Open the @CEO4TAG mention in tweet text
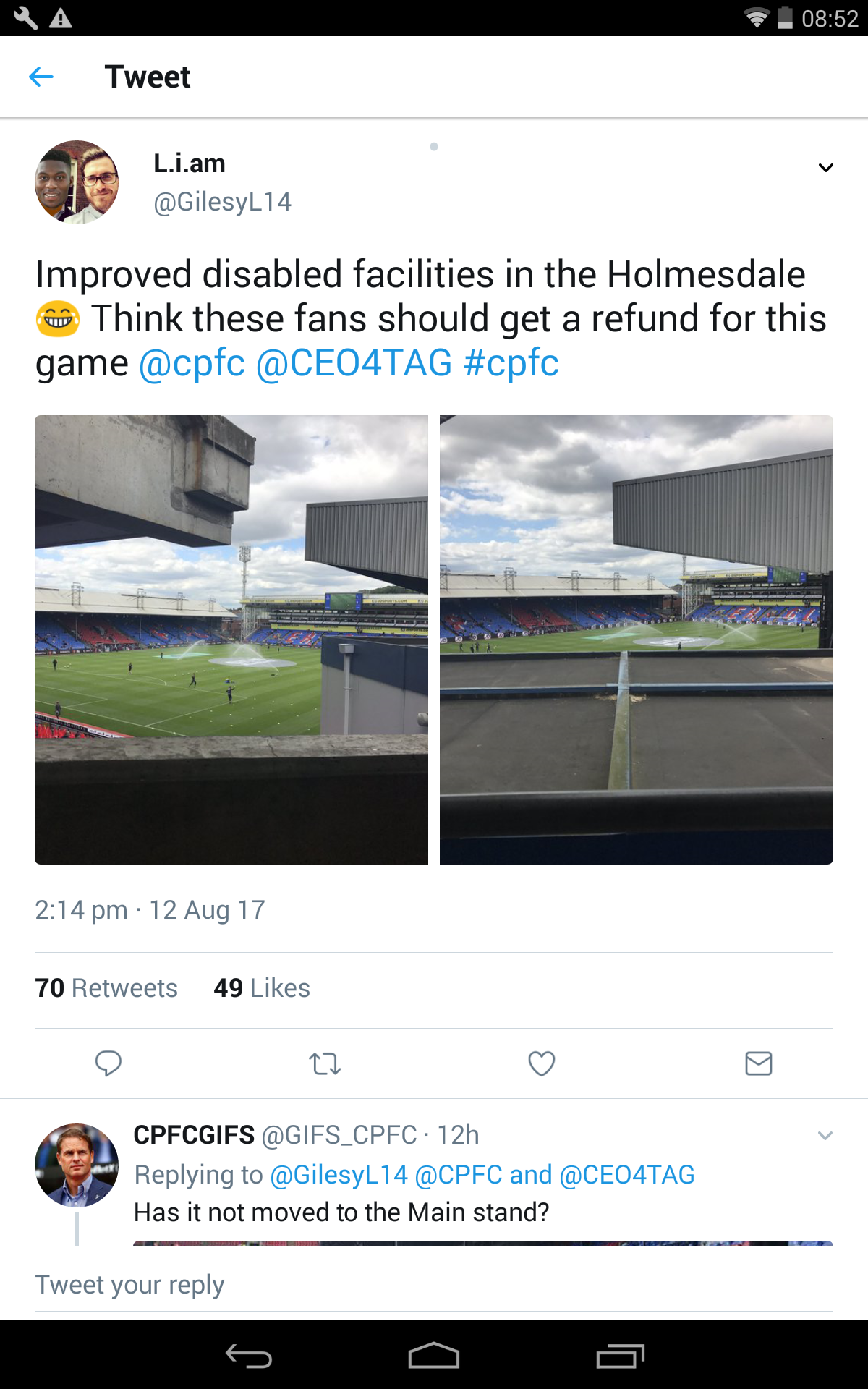 point(354,362)
